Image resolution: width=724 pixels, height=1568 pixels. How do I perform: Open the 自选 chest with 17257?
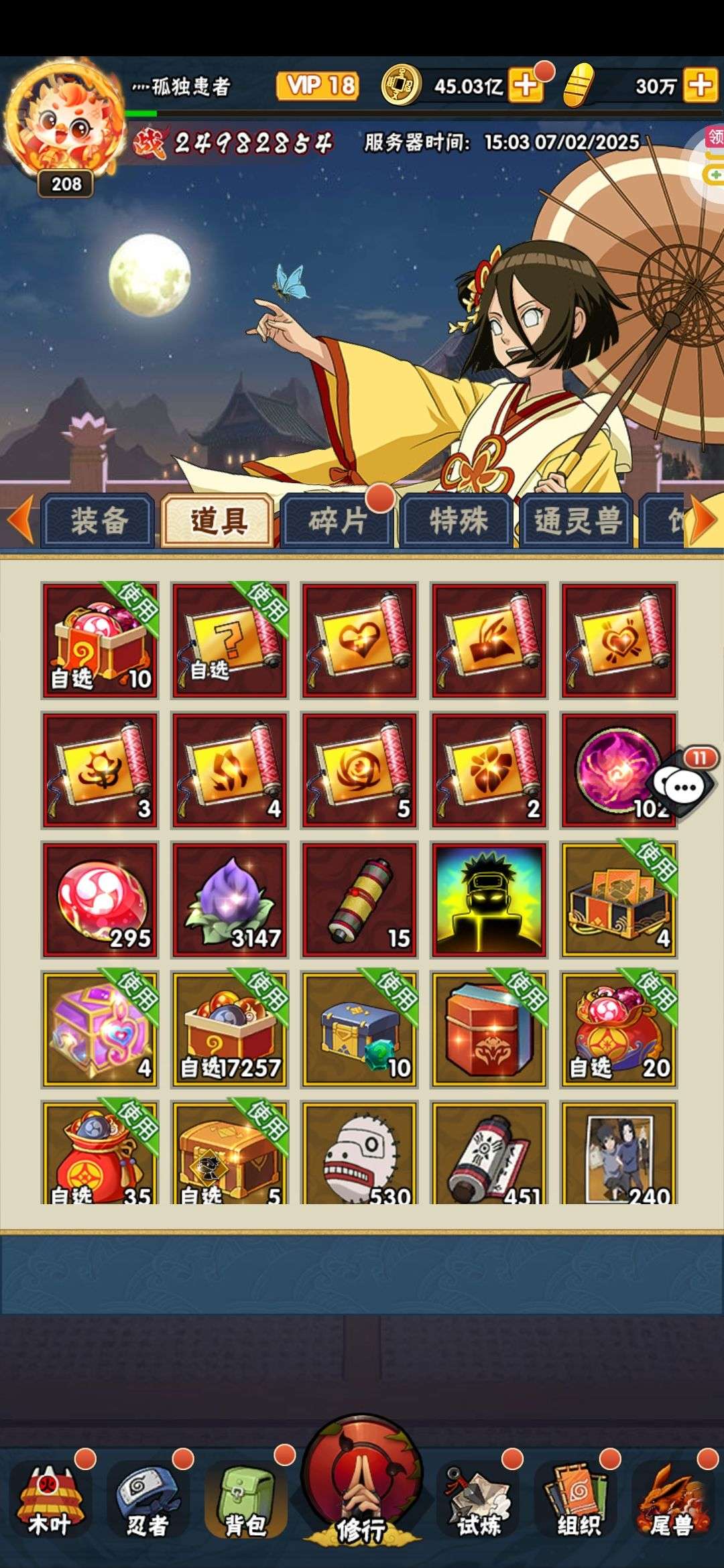pos(230,1029)
